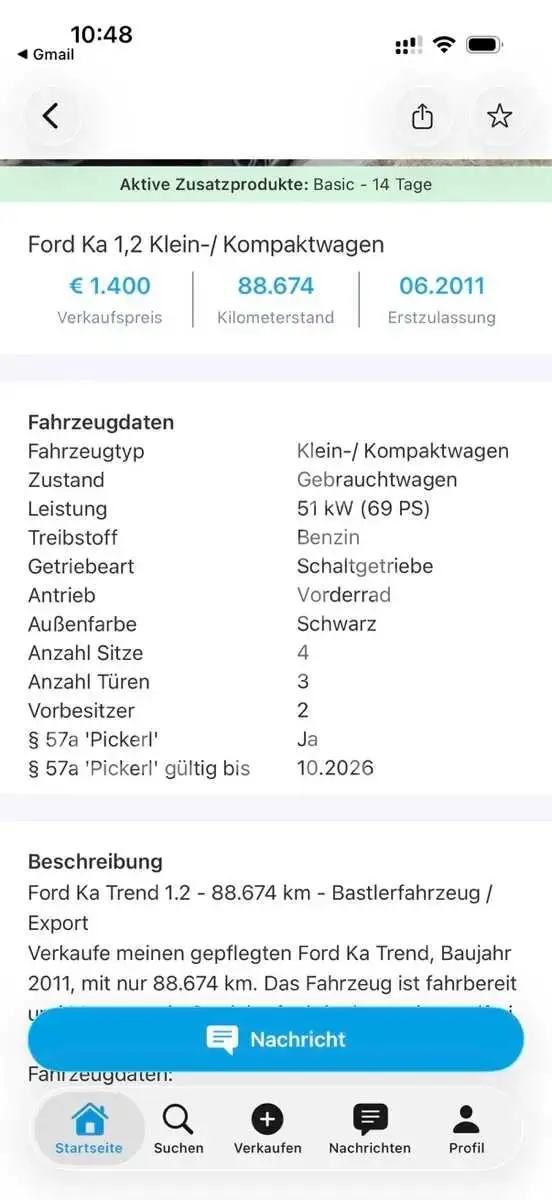Send a message via the Nachricht button

coord(276,1039)
